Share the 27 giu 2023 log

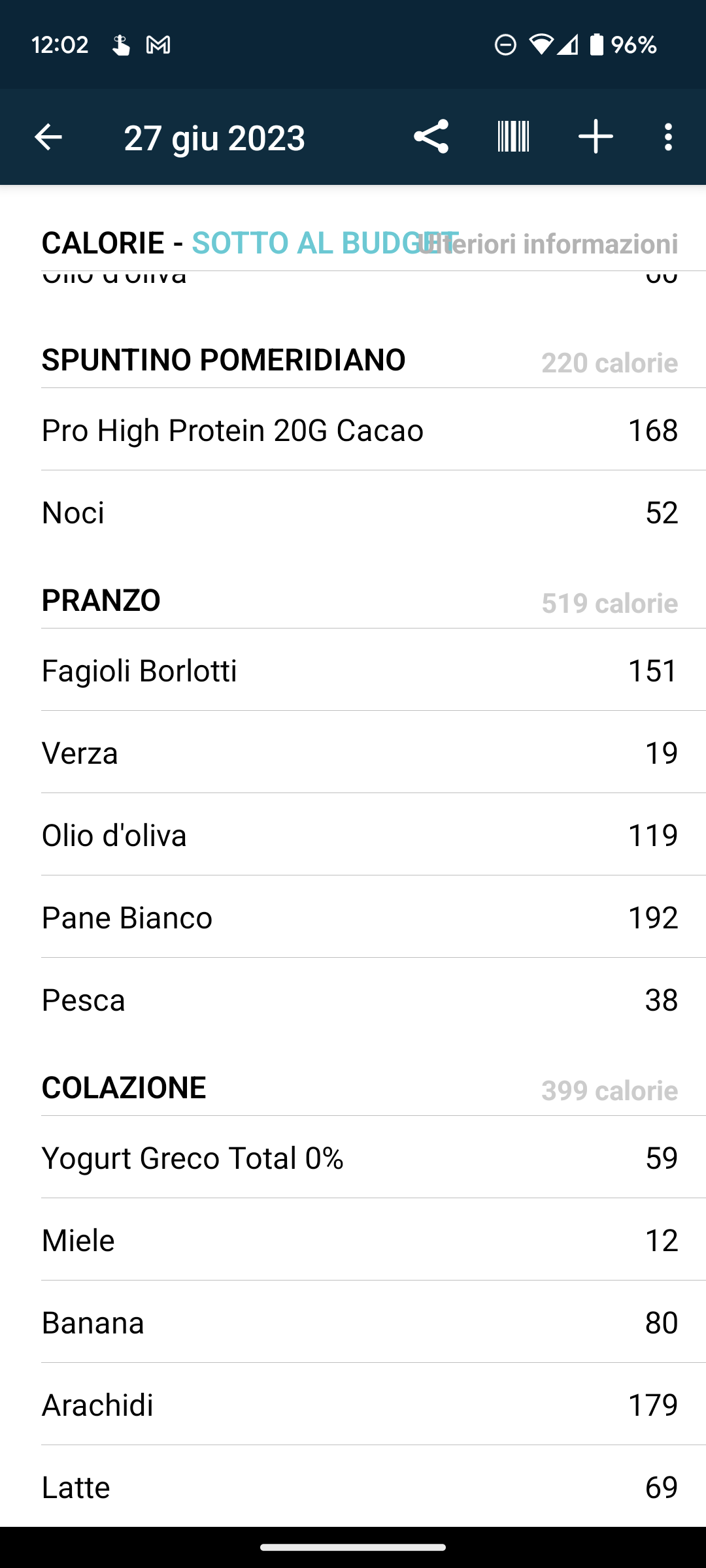coord(431,137)
